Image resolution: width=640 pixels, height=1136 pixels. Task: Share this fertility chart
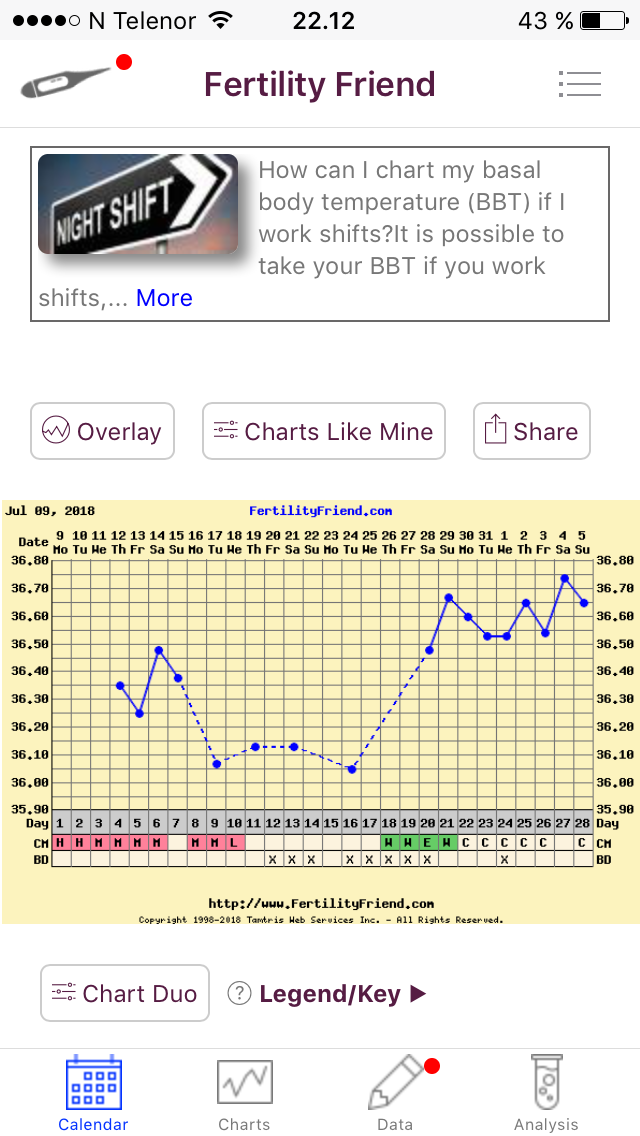tap(531, 431)
